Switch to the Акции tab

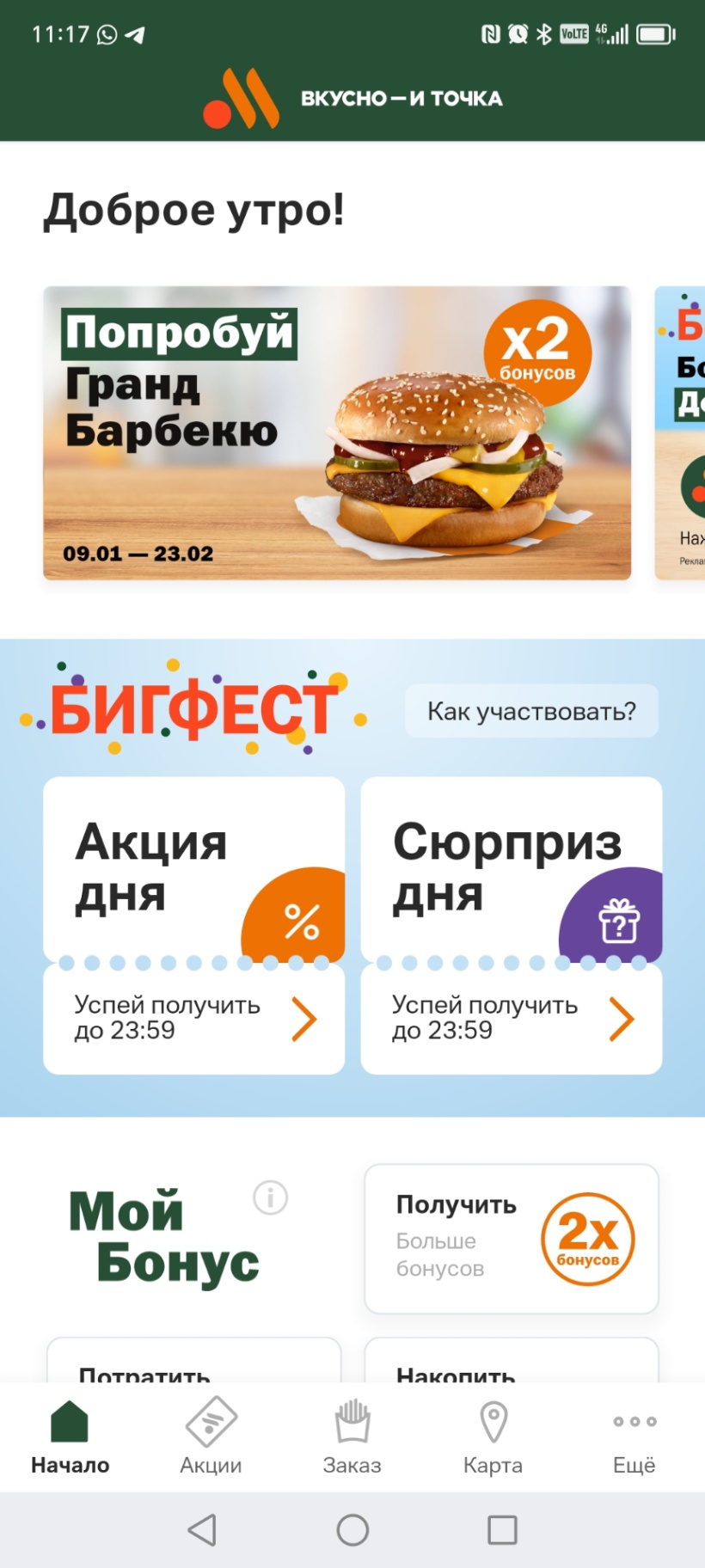pos(211,1437)
